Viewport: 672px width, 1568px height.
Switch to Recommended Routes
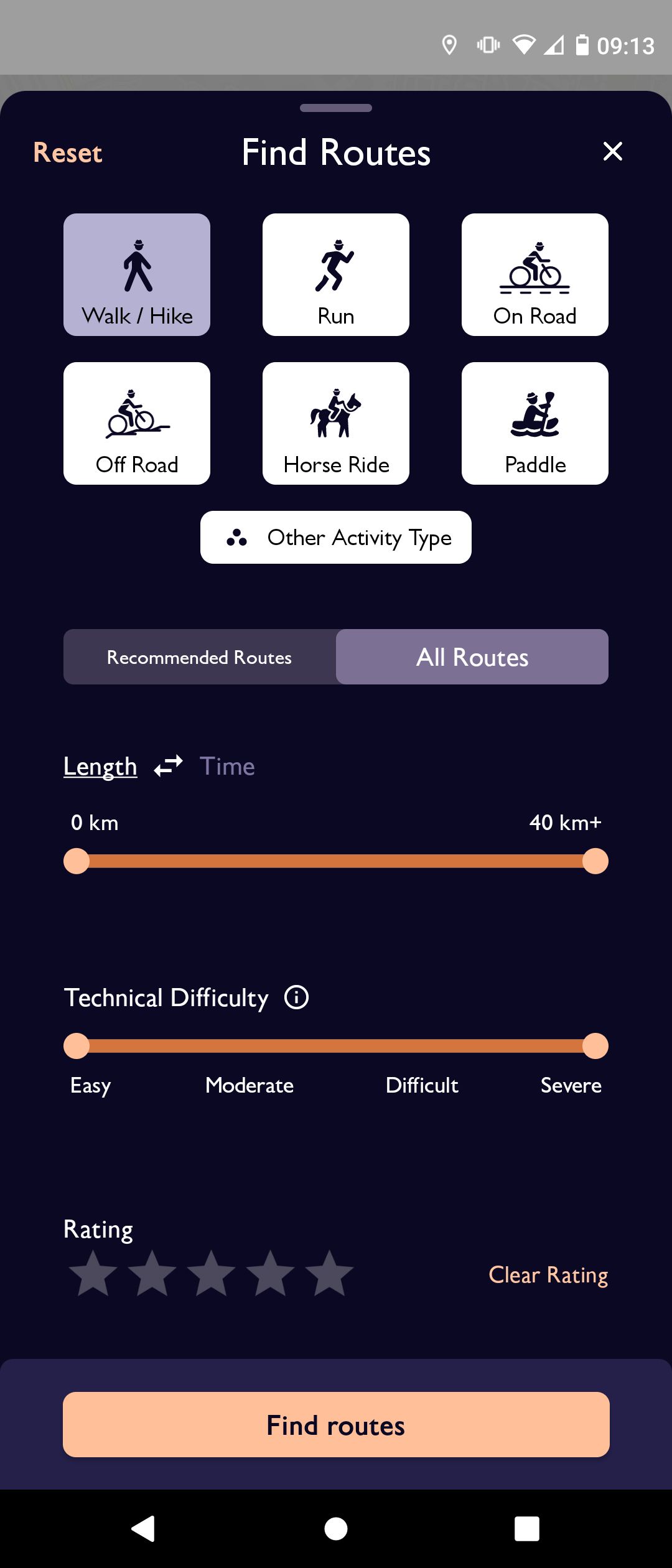coord(200,657)
